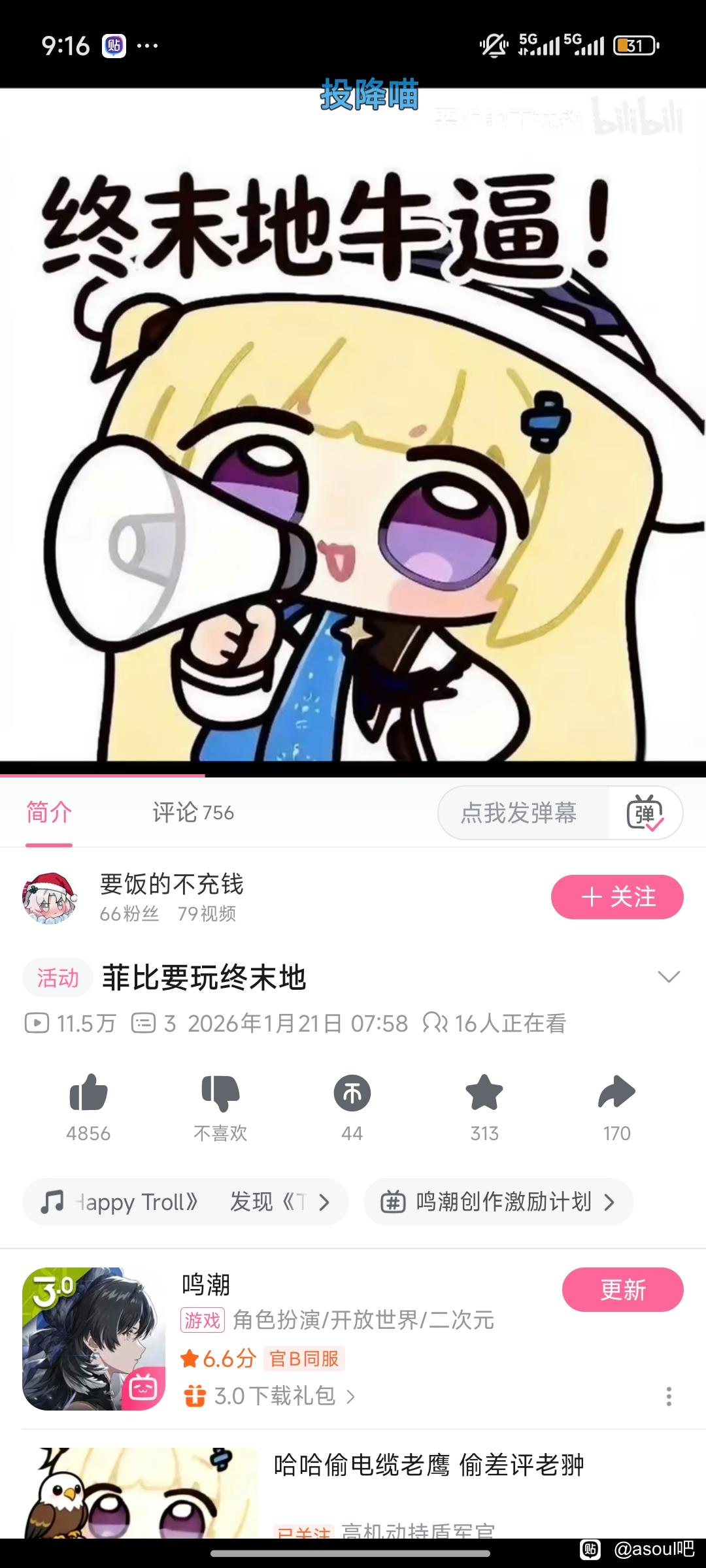Share this video via arrow icon

pyautogui.click(x=616, y=1094)
